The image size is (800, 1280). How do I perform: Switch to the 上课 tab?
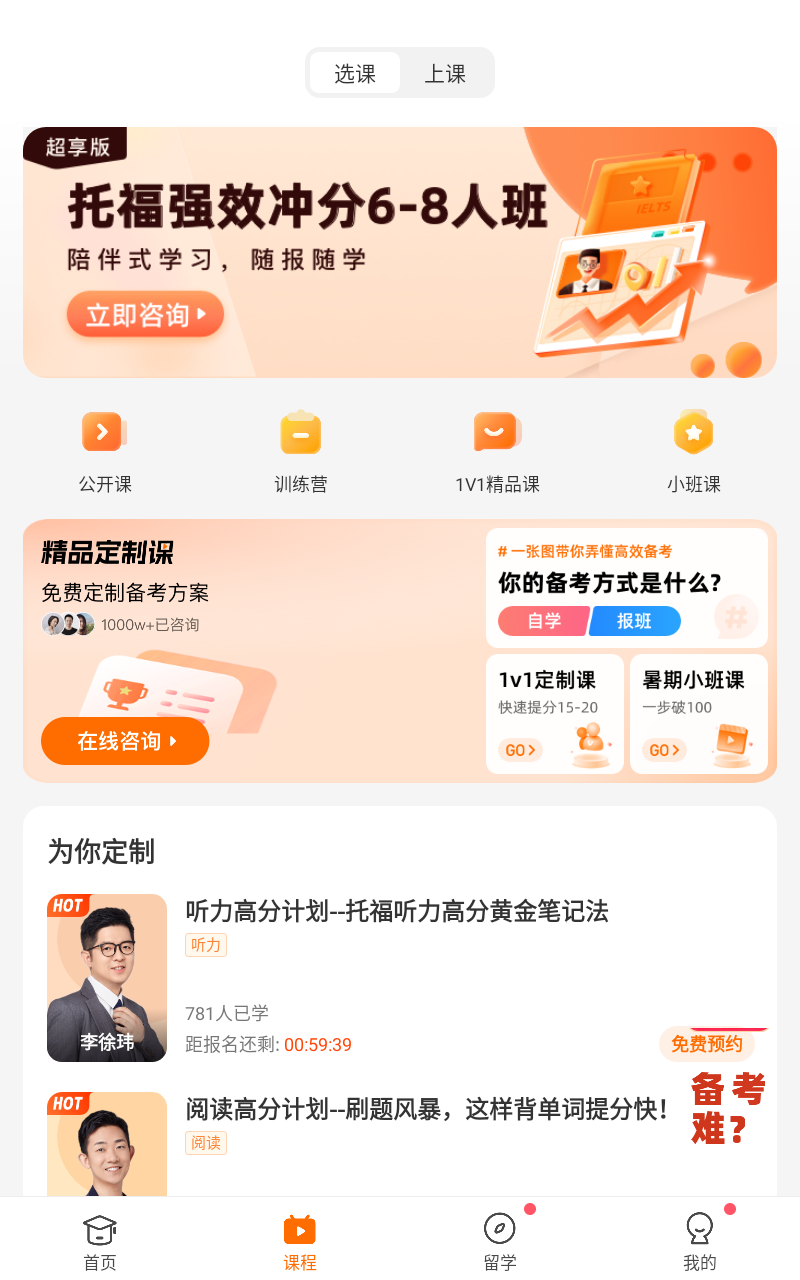[445, 73]
